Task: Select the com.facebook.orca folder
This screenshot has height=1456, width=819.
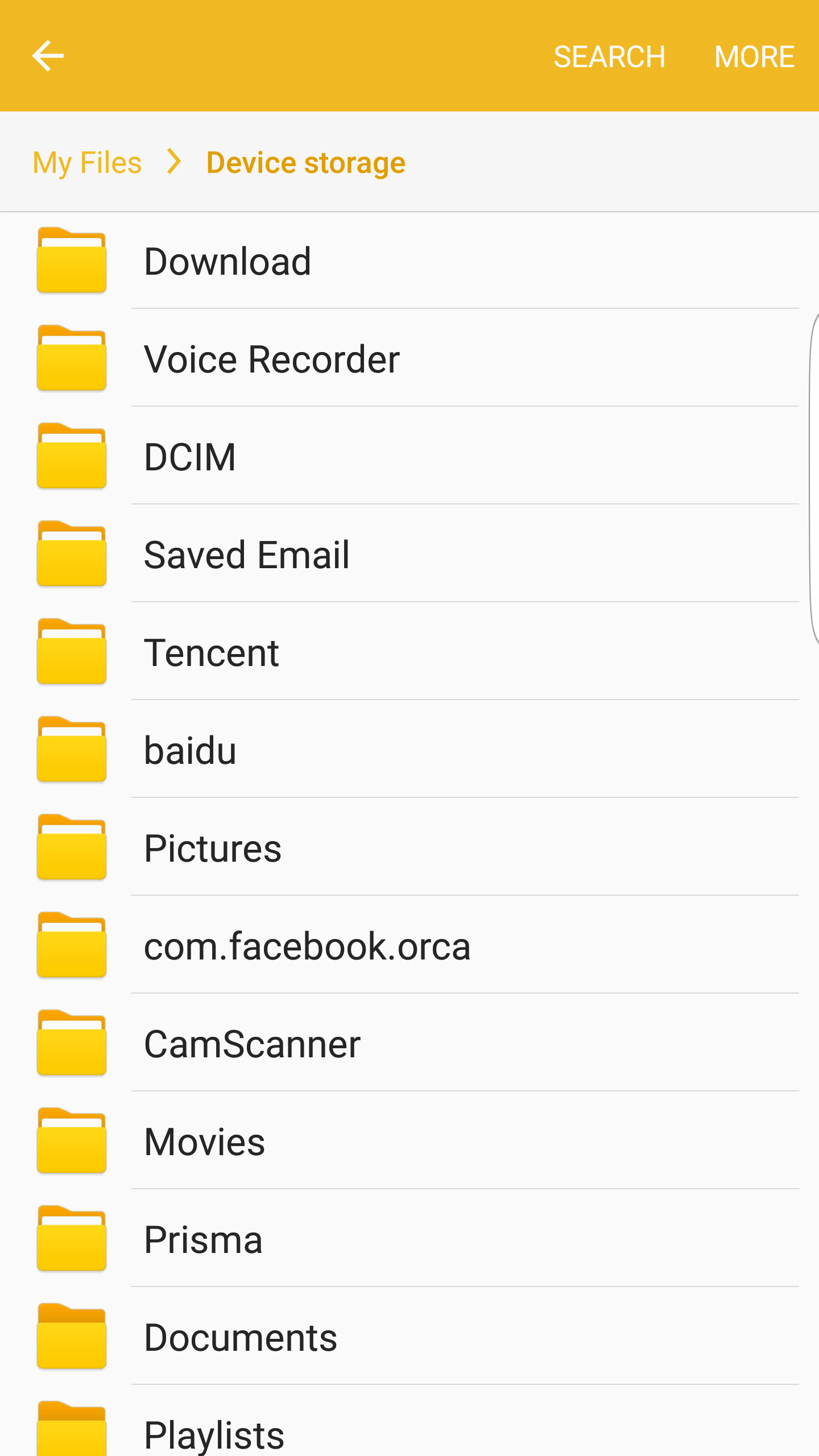Action: [307, 946]
